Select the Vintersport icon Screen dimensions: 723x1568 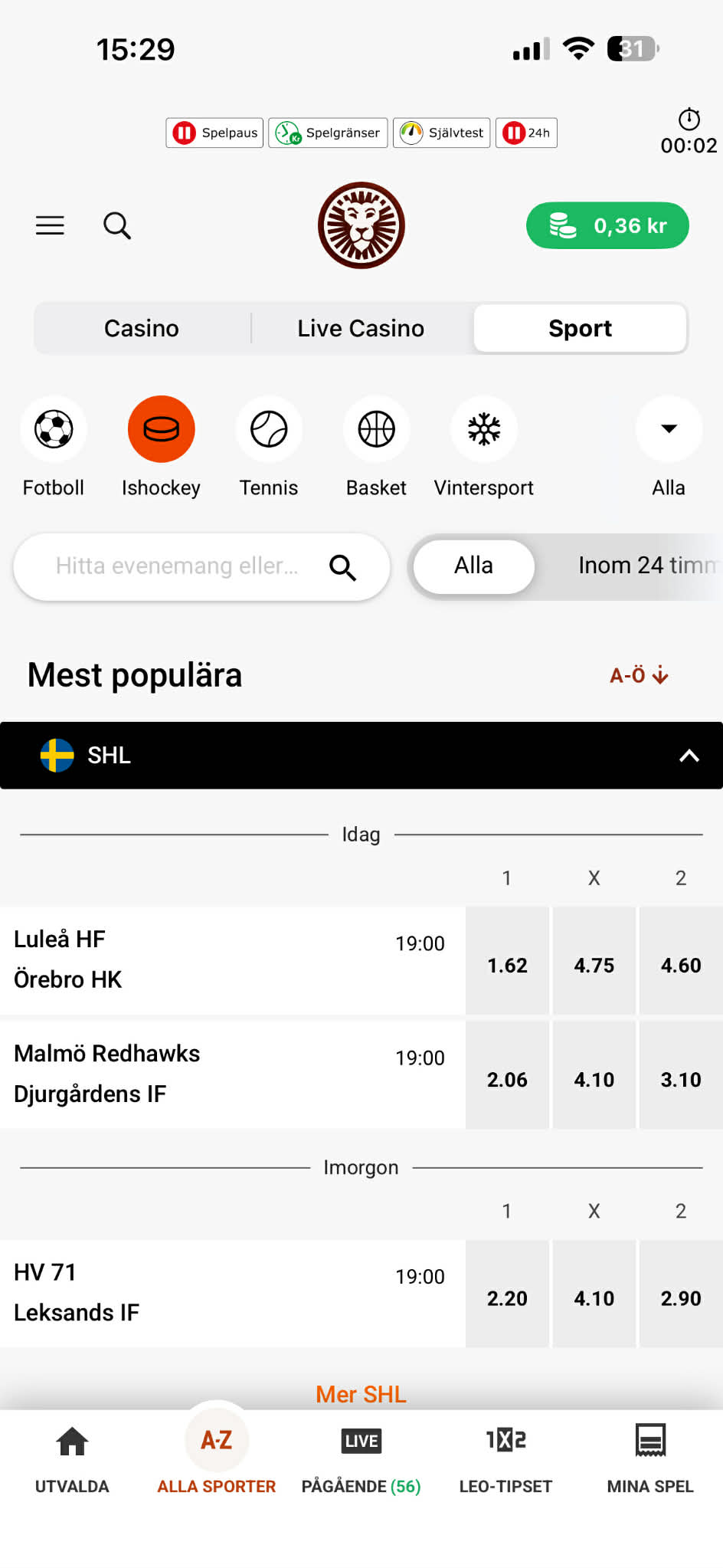tap(483, 429)
